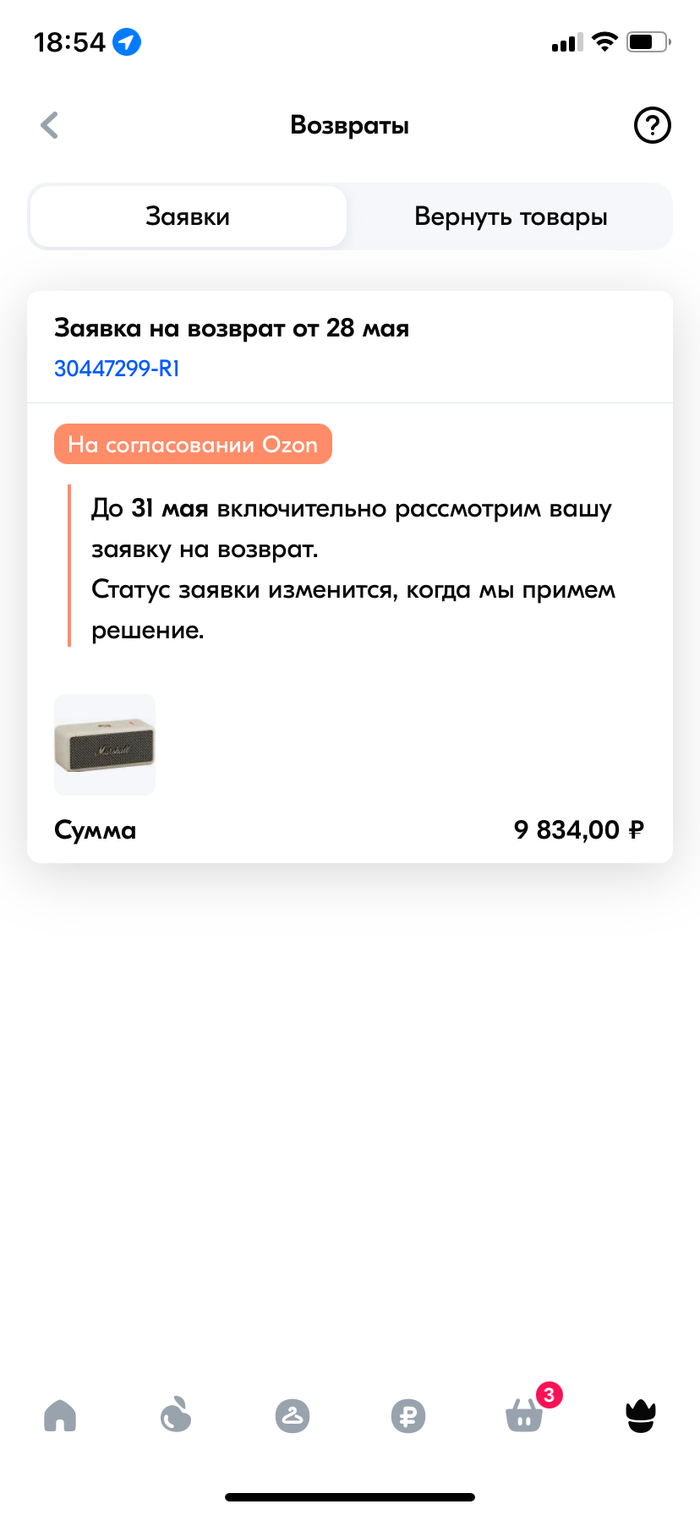Open return request number 30447299-R1

click(x=116, y=369)
